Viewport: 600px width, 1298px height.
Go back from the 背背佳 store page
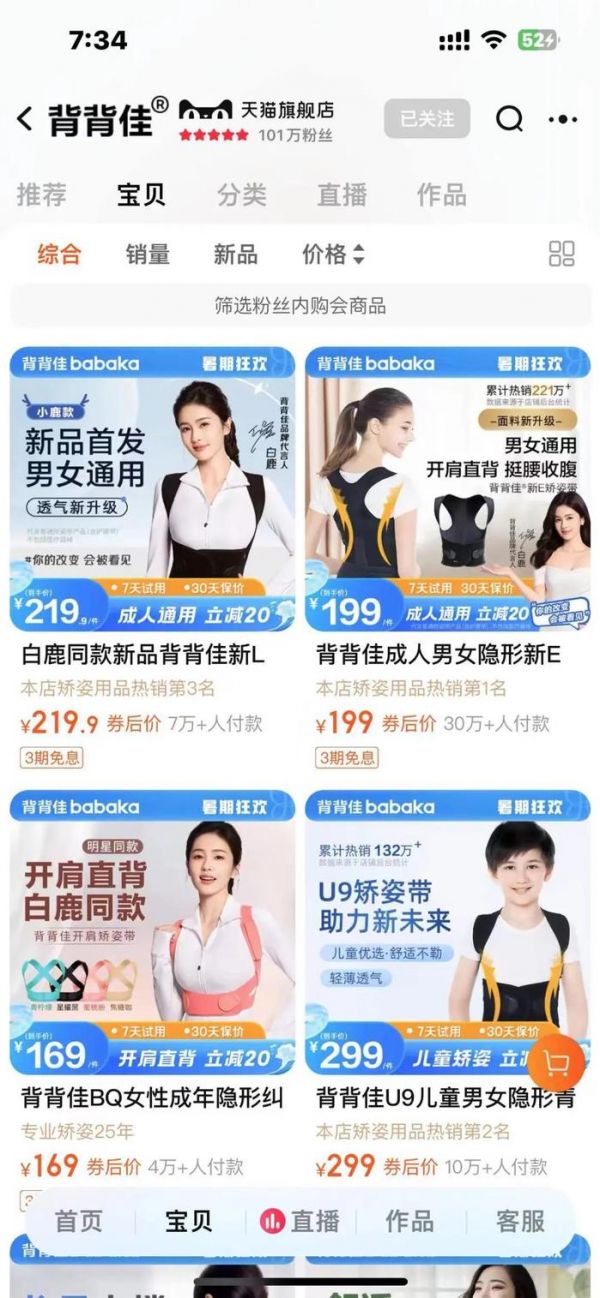click(25, 119)
